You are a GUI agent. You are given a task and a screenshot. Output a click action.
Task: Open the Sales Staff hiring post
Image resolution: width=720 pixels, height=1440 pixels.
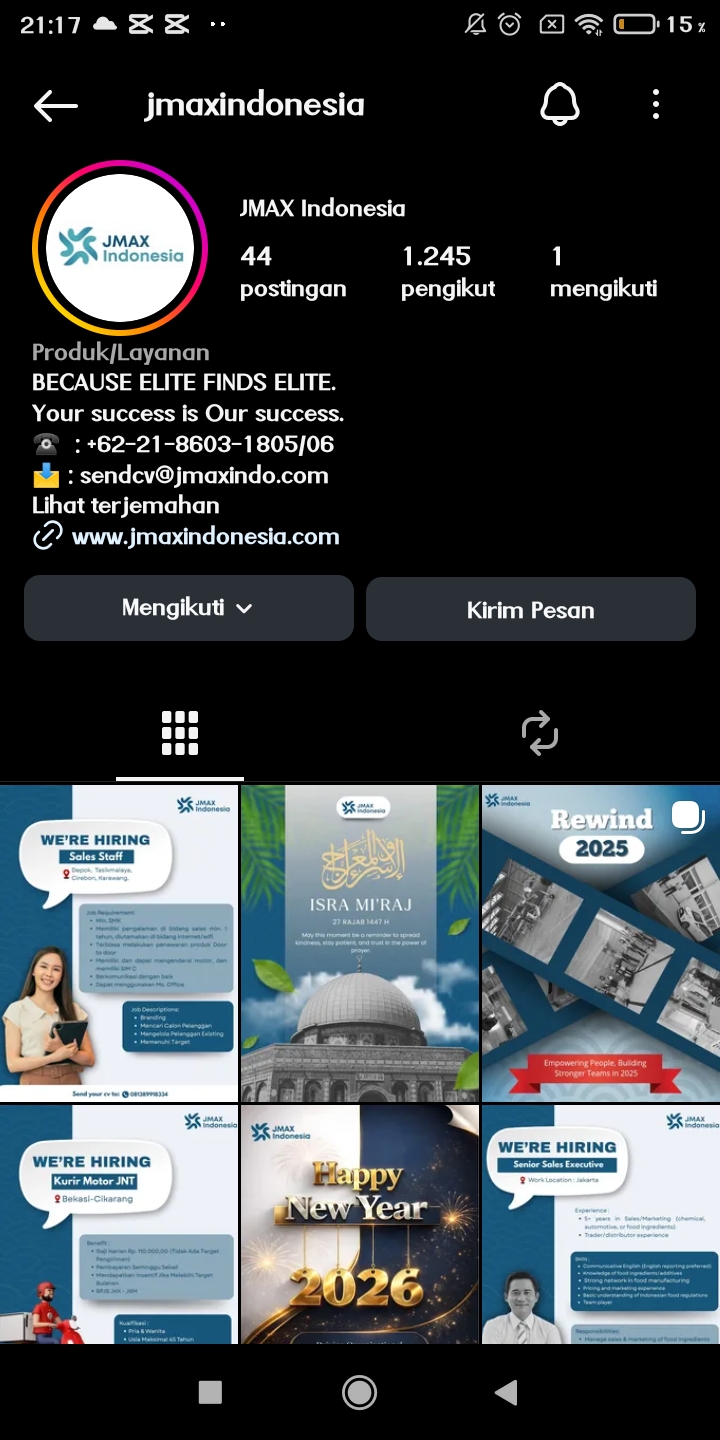point(119,943)
